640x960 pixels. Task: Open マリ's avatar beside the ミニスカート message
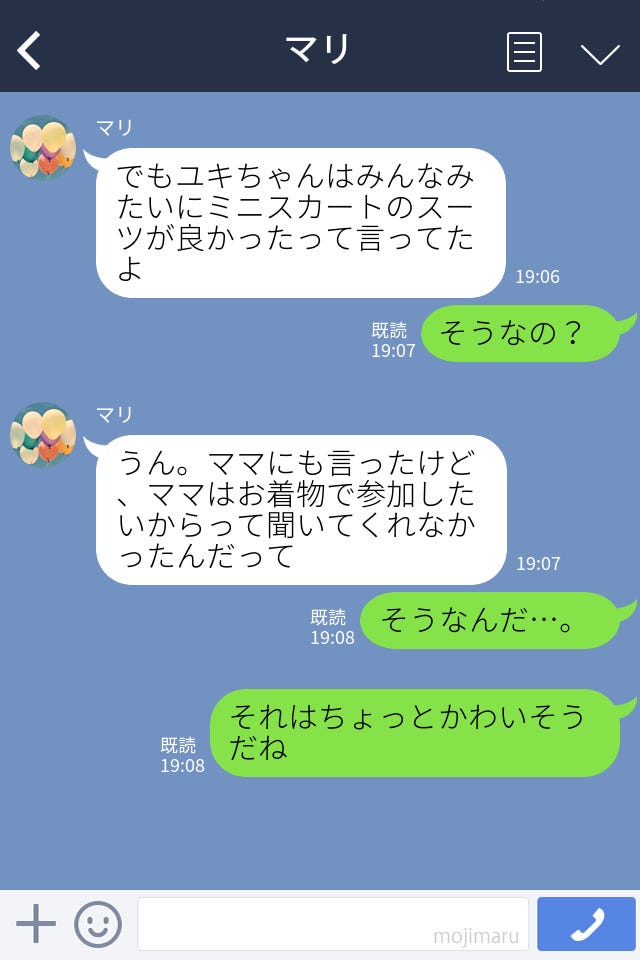coord(43,148)
